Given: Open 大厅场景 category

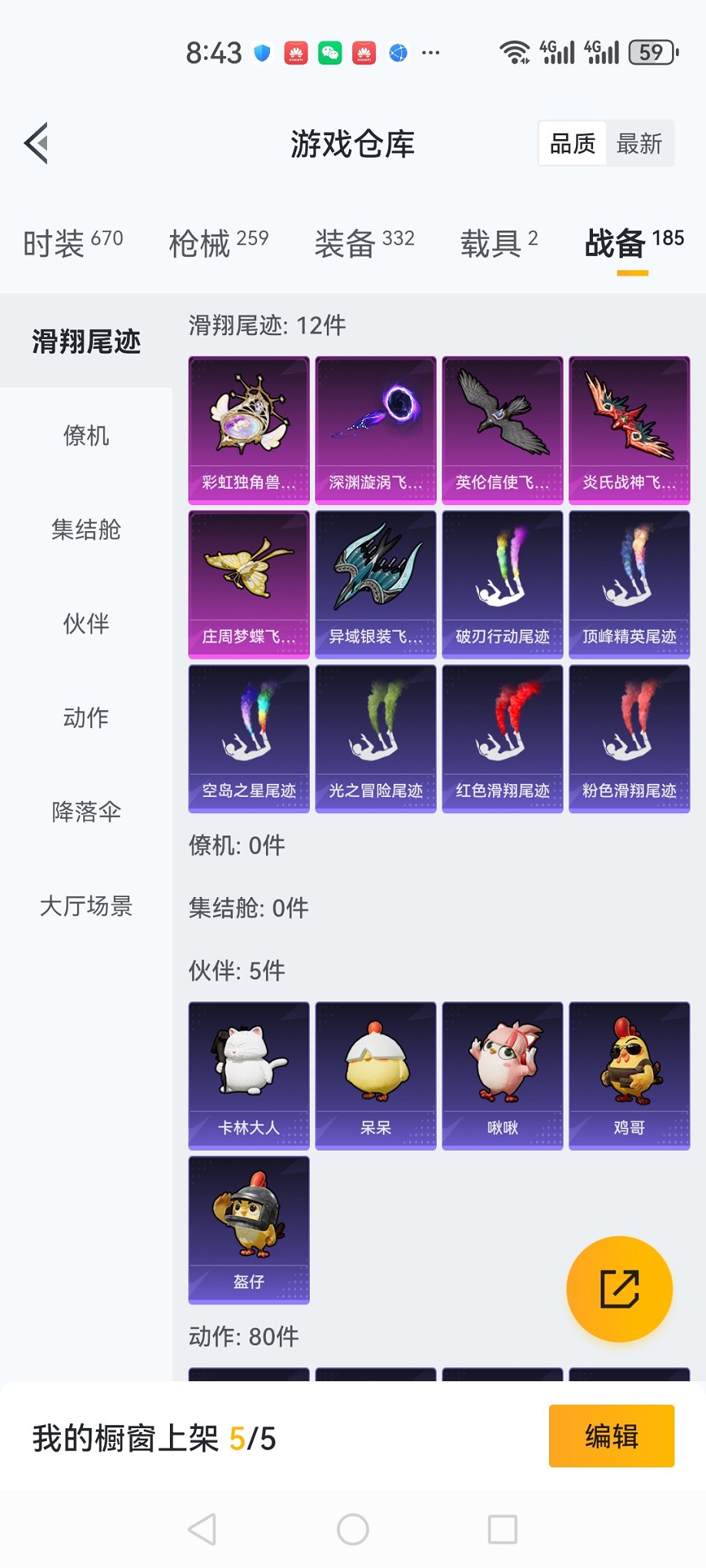Looking at the screenshot, I should pyautogui.click(x=86, y=906).
